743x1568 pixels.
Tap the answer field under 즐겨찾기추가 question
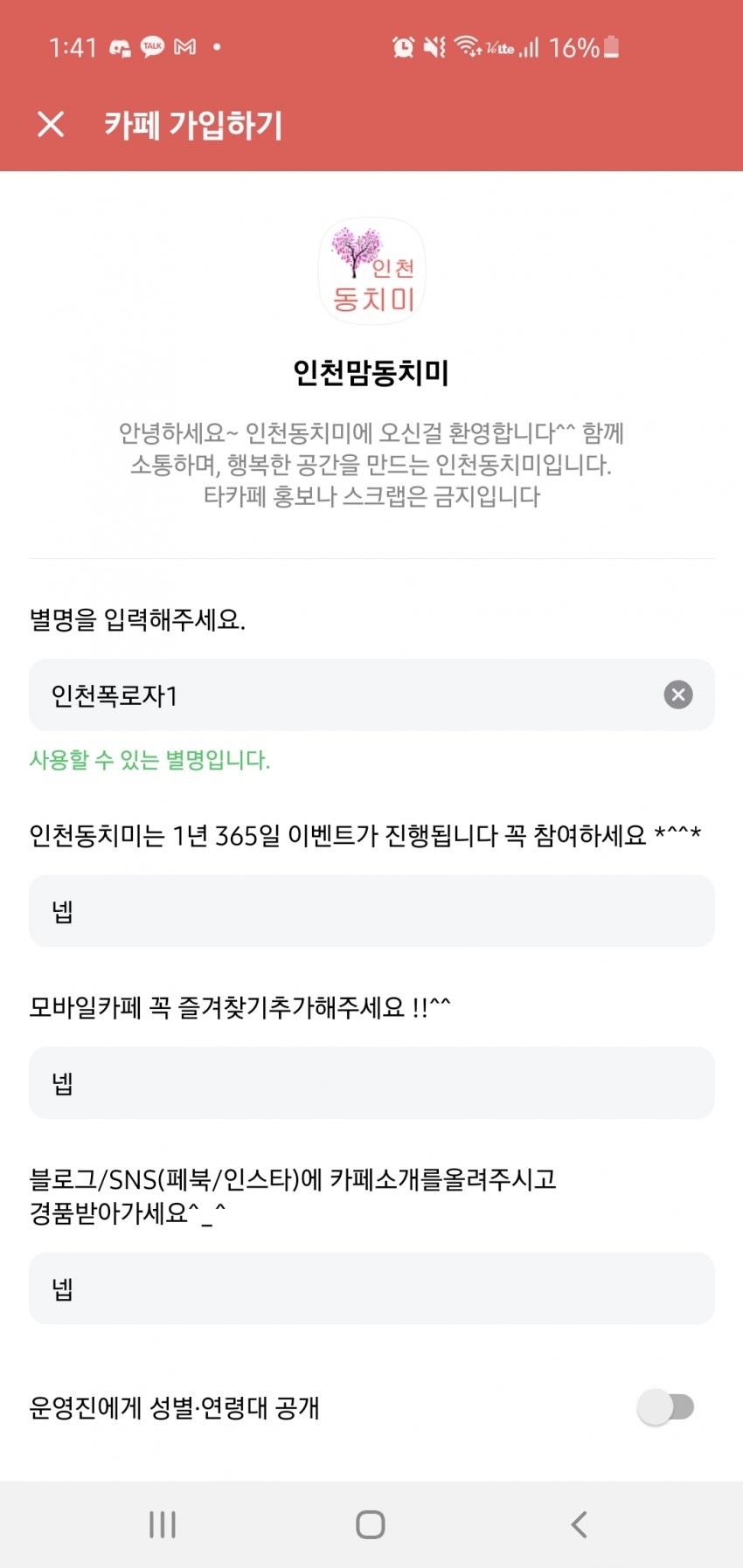click(371, 1082)
